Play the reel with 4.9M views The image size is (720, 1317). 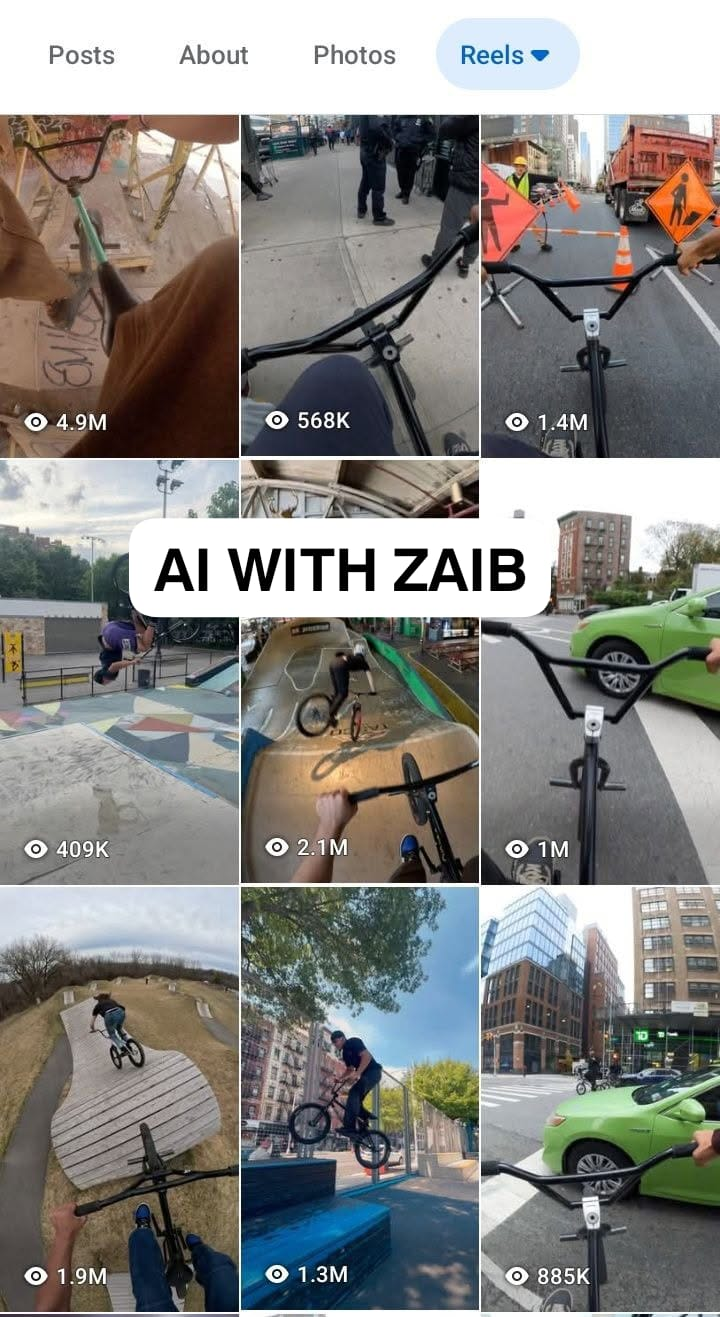tap(119, 286)
